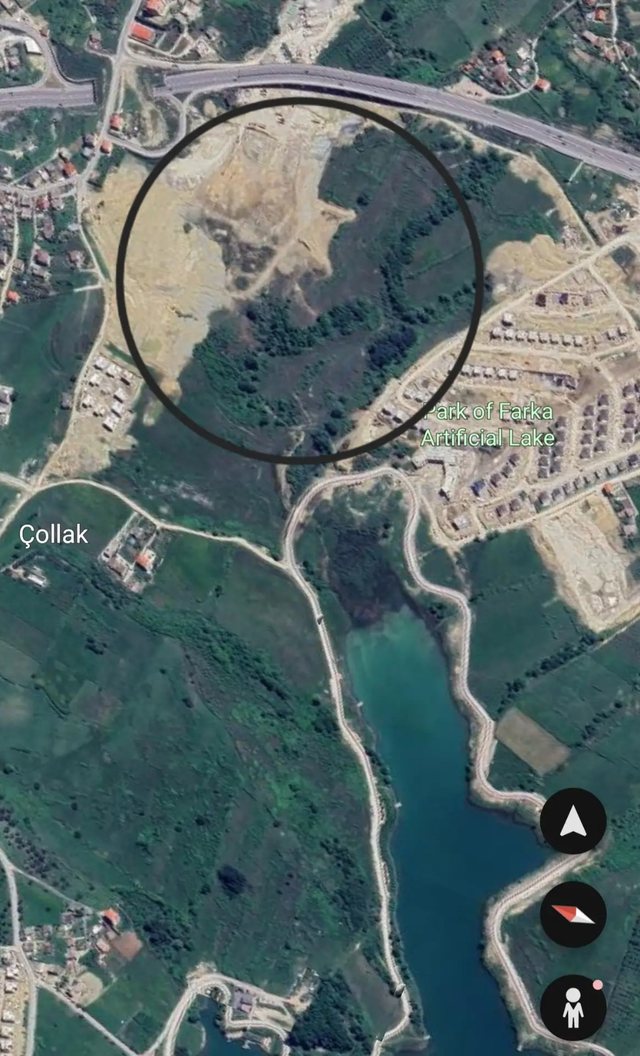Select the Çollak place label
The image size is (640, 1056).
[54, 534]
